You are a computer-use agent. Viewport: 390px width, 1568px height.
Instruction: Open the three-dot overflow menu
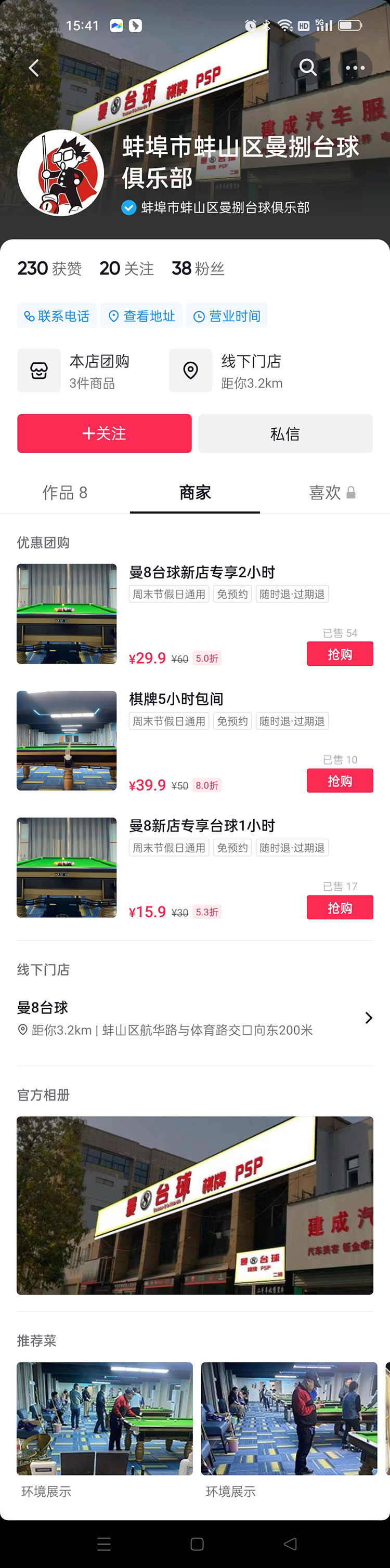click(x=355, y=68)
